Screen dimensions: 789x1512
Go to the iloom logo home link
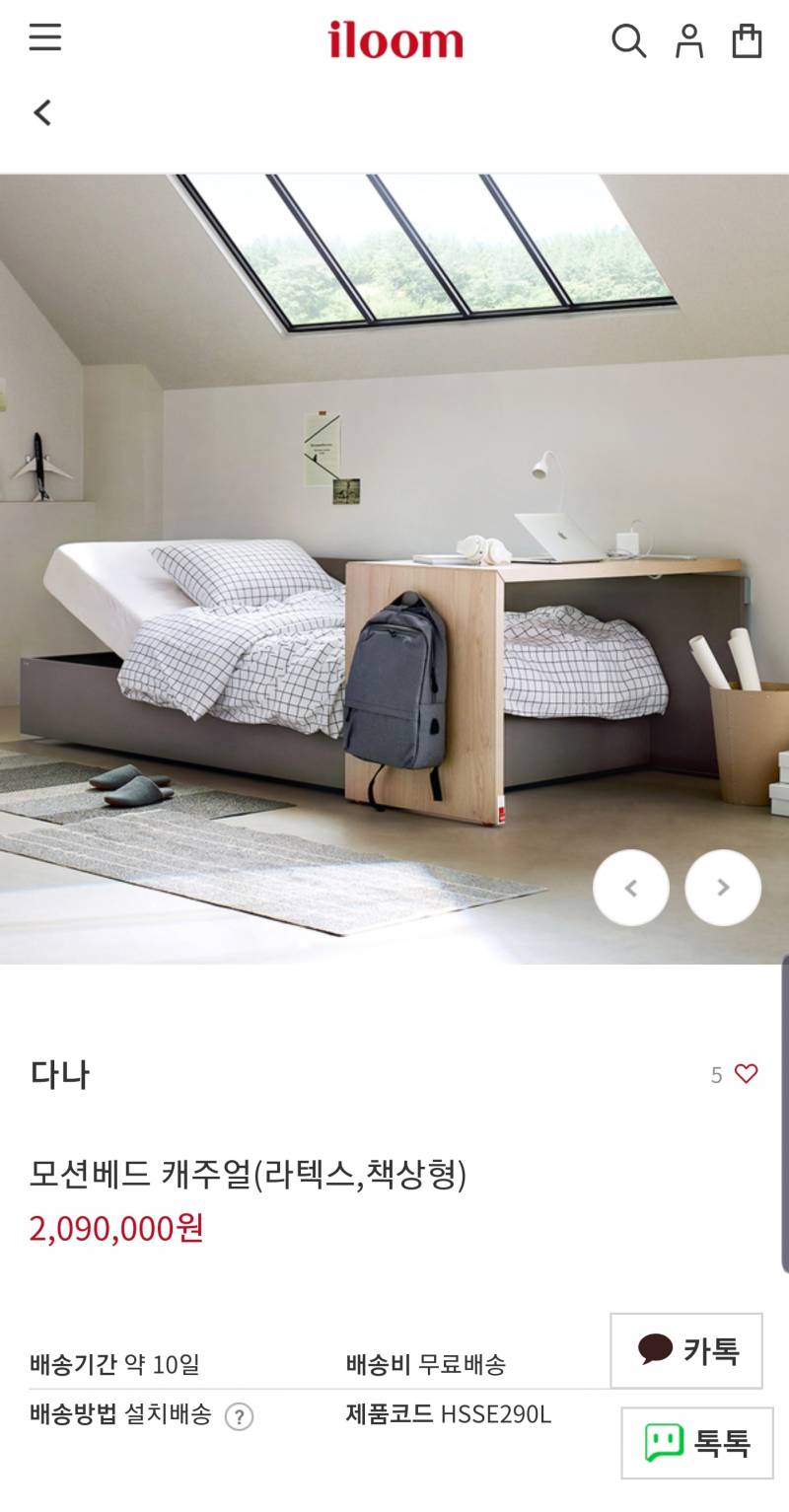point(394,40)
